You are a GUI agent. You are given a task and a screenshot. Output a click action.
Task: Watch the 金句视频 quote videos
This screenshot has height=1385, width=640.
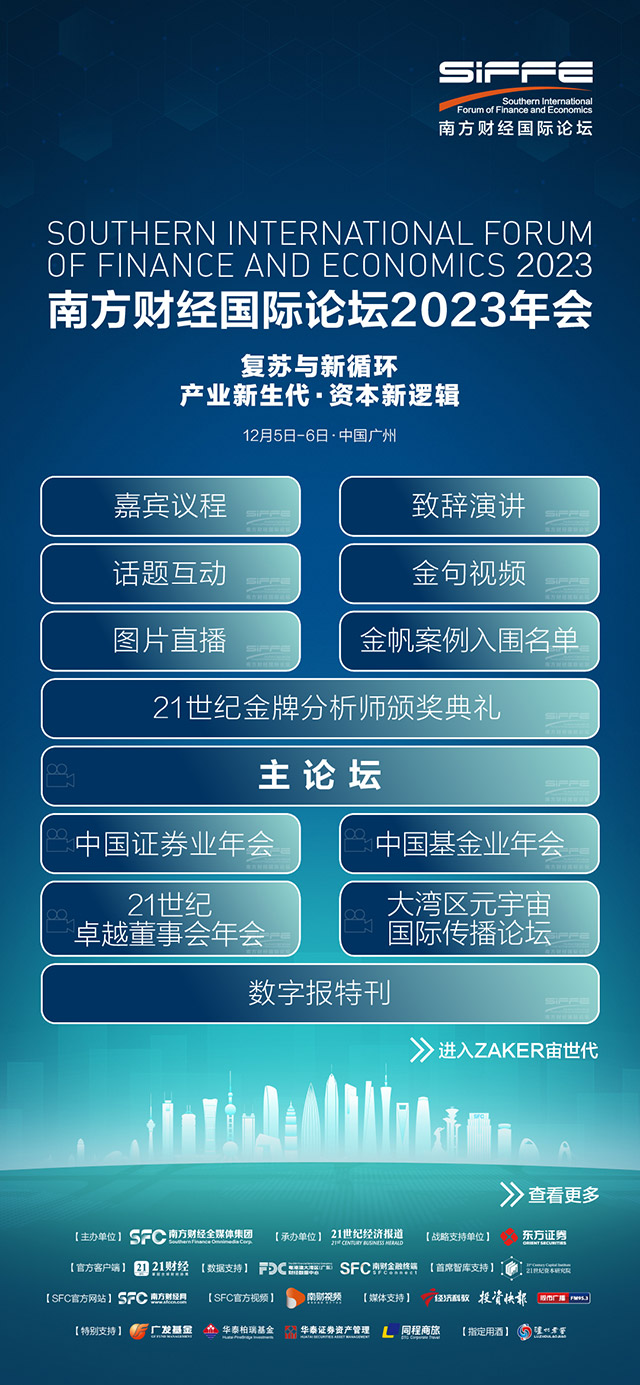[469, 573]
